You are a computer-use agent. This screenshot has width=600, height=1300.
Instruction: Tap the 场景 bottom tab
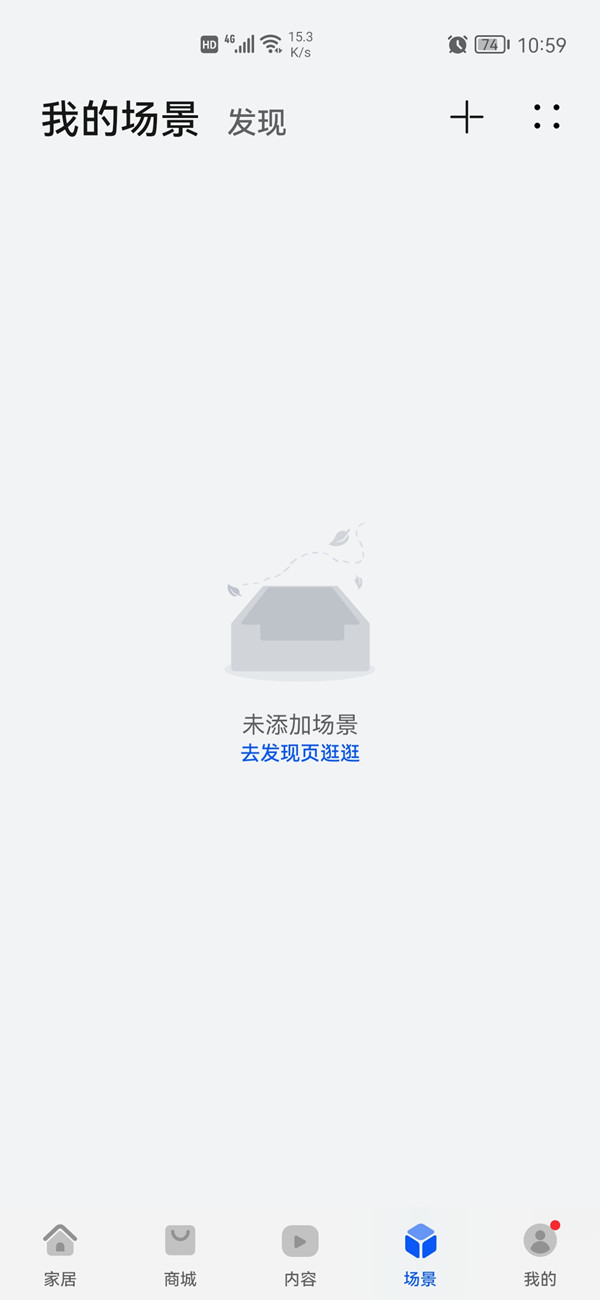420,1254
